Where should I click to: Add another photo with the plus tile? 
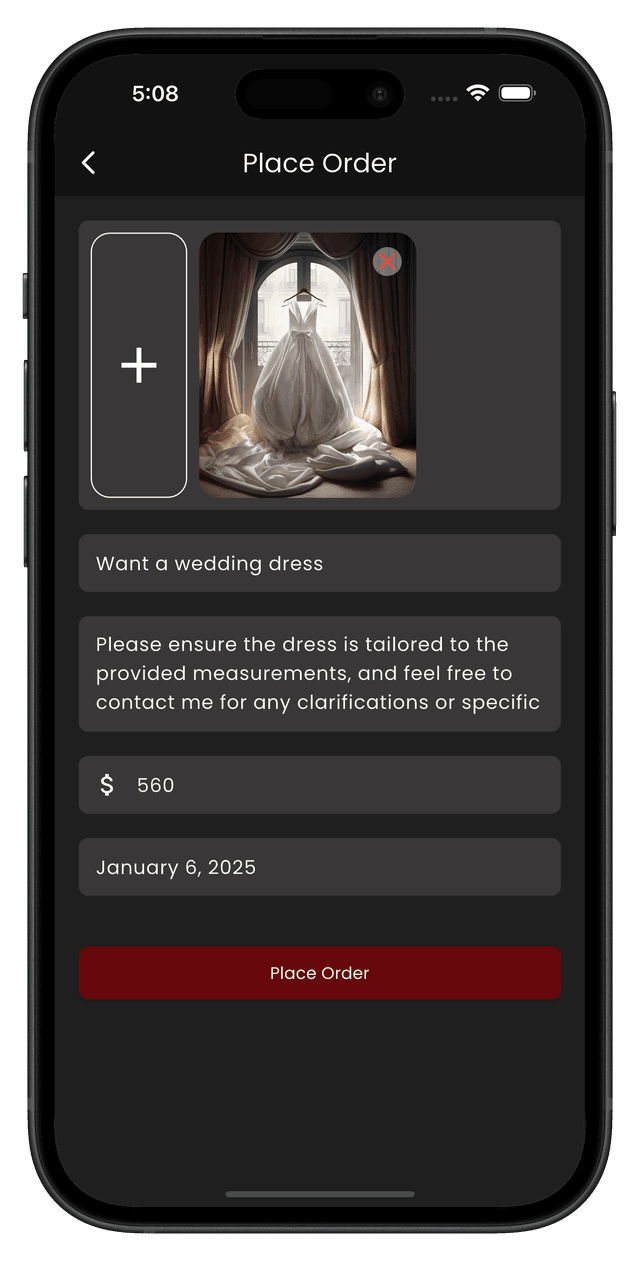click(139, 365)
